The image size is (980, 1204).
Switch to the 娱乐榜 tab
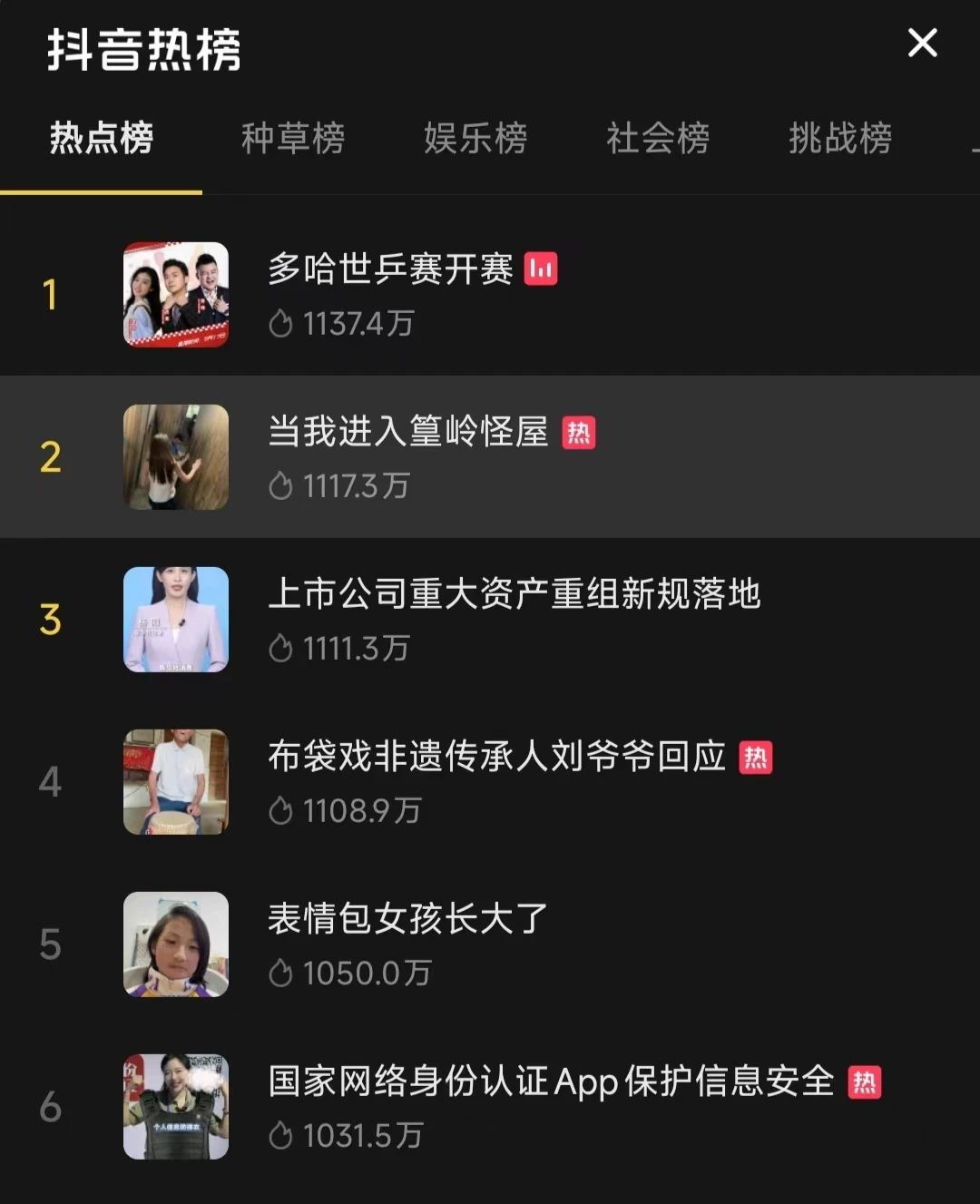[475, 139]
